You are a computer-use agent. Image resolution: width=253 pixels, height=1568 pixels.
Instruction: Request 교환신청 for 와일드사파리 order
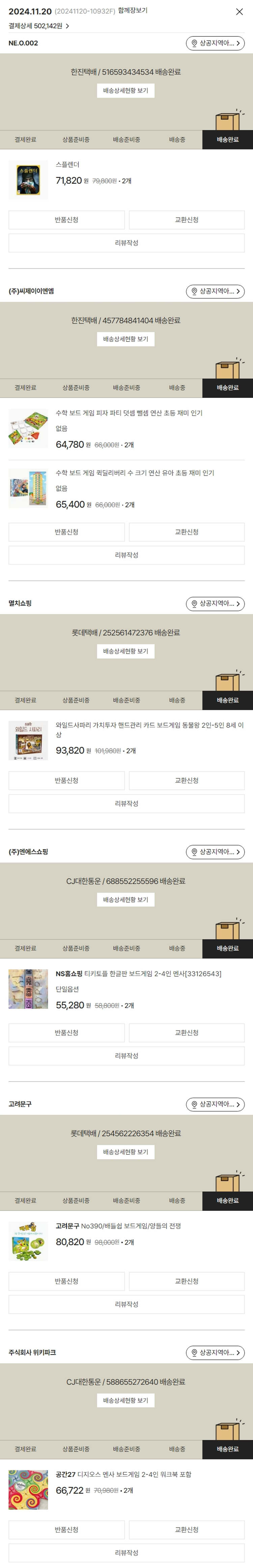click(187, 780)
